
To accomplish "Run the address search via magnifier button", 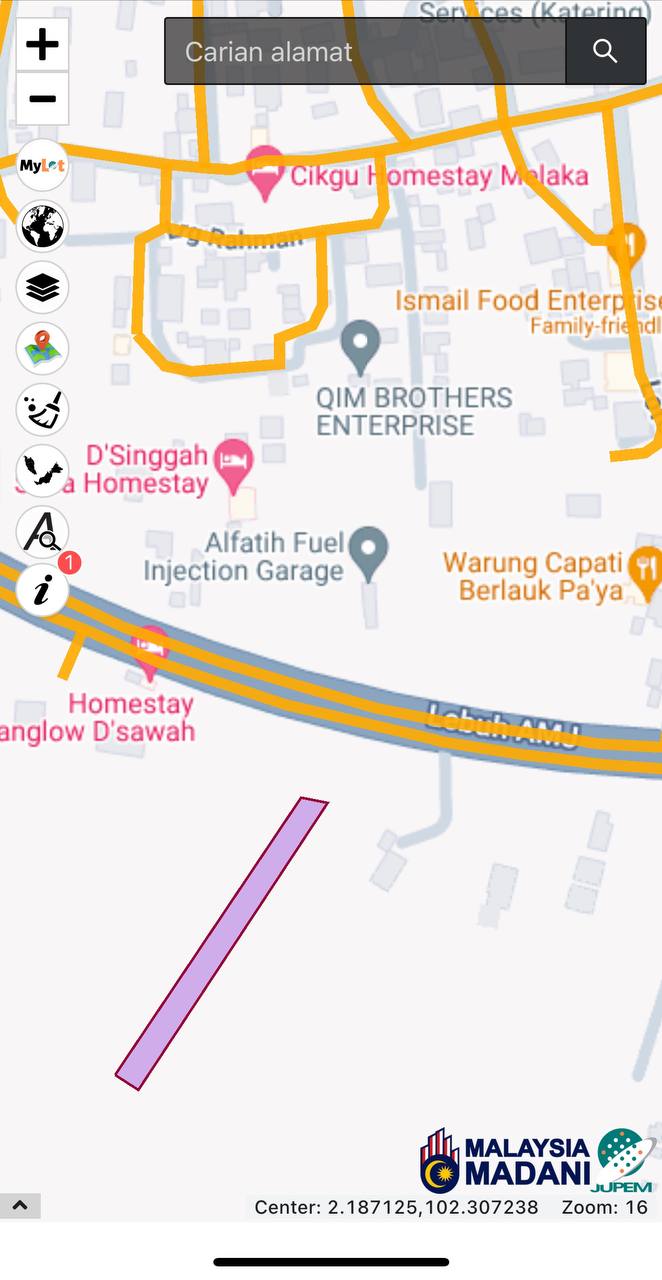I will [x=605, y=51].
